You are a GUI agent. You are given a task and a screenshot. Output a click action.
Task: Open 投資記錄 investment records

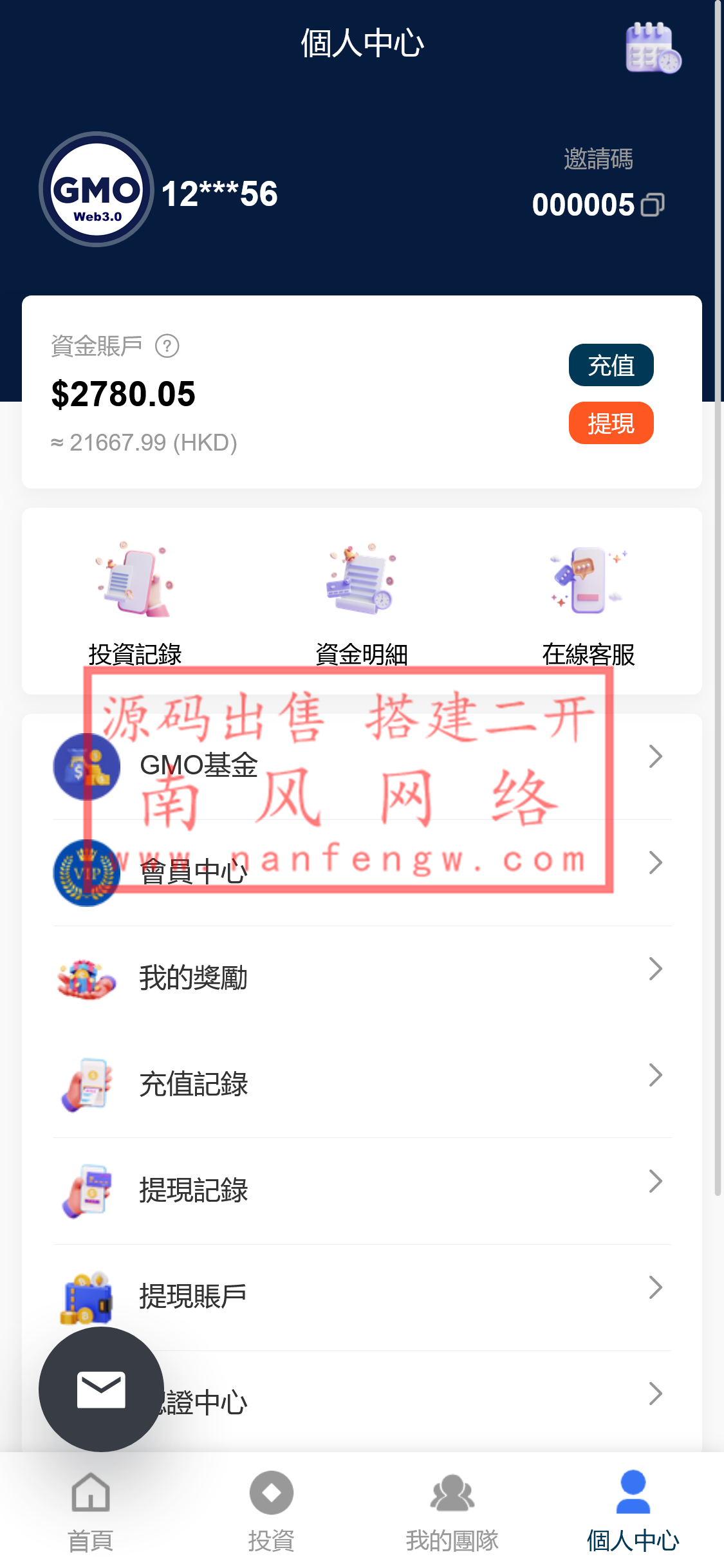click(135, 603)
